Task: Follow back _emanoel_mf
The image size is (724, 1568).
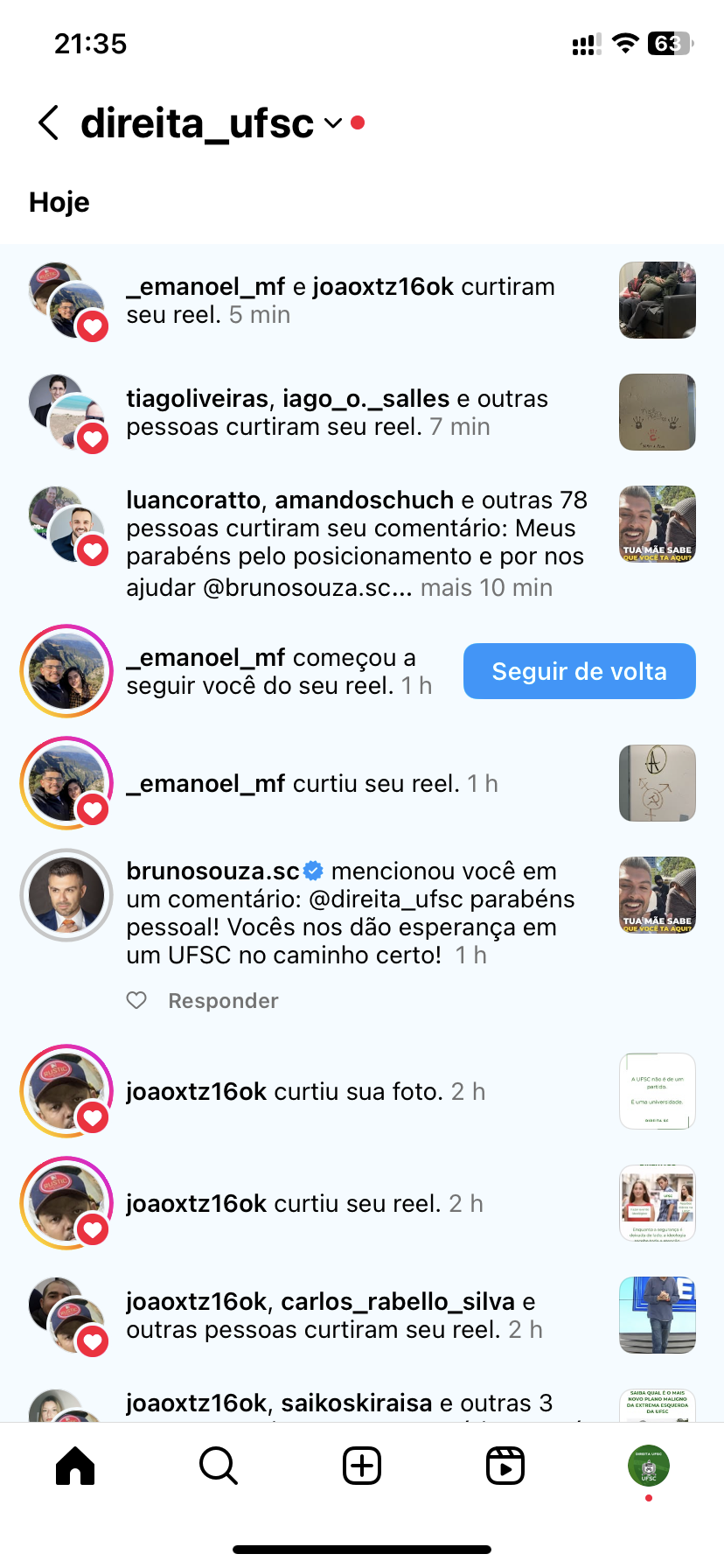Action: (579, 671)
